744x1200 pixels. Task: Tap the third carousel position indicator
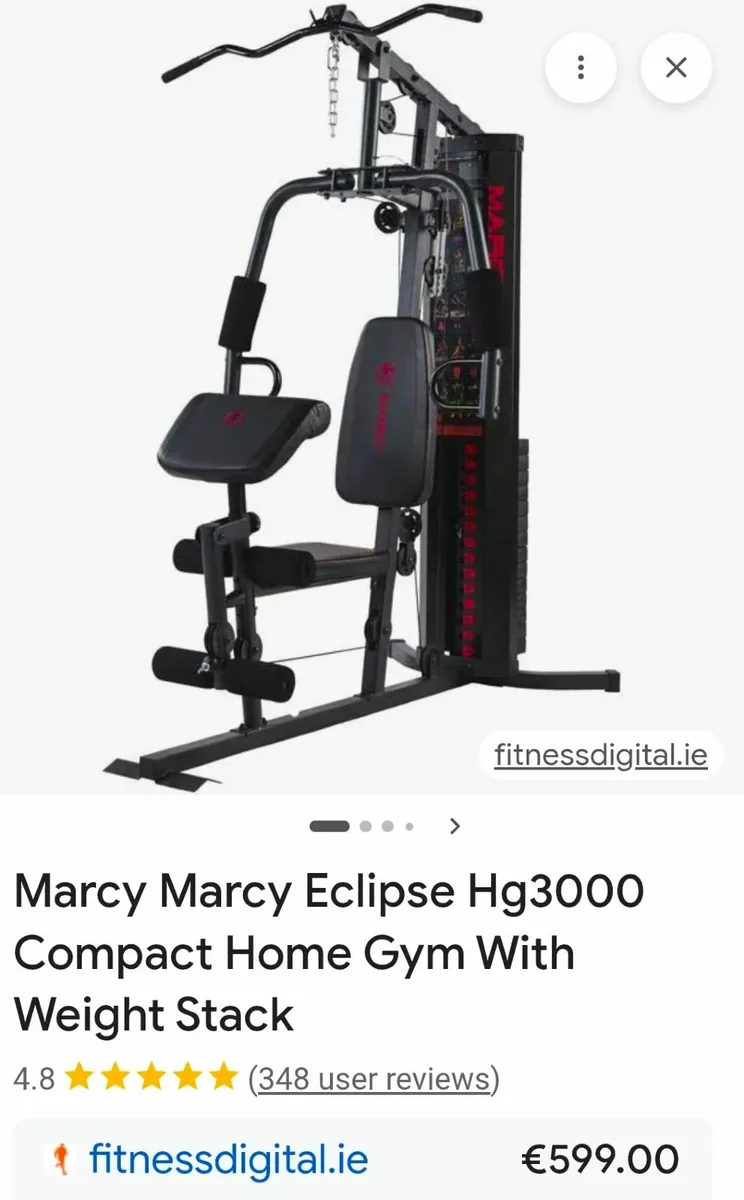387,826
